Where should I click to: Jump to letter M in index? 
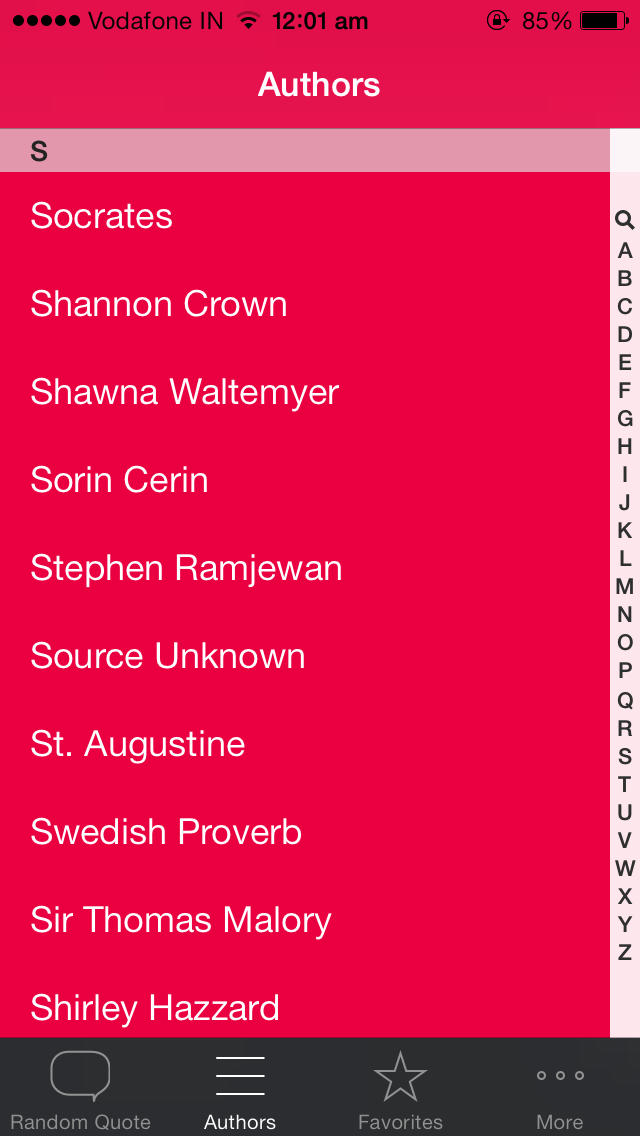tap(624, 586)
